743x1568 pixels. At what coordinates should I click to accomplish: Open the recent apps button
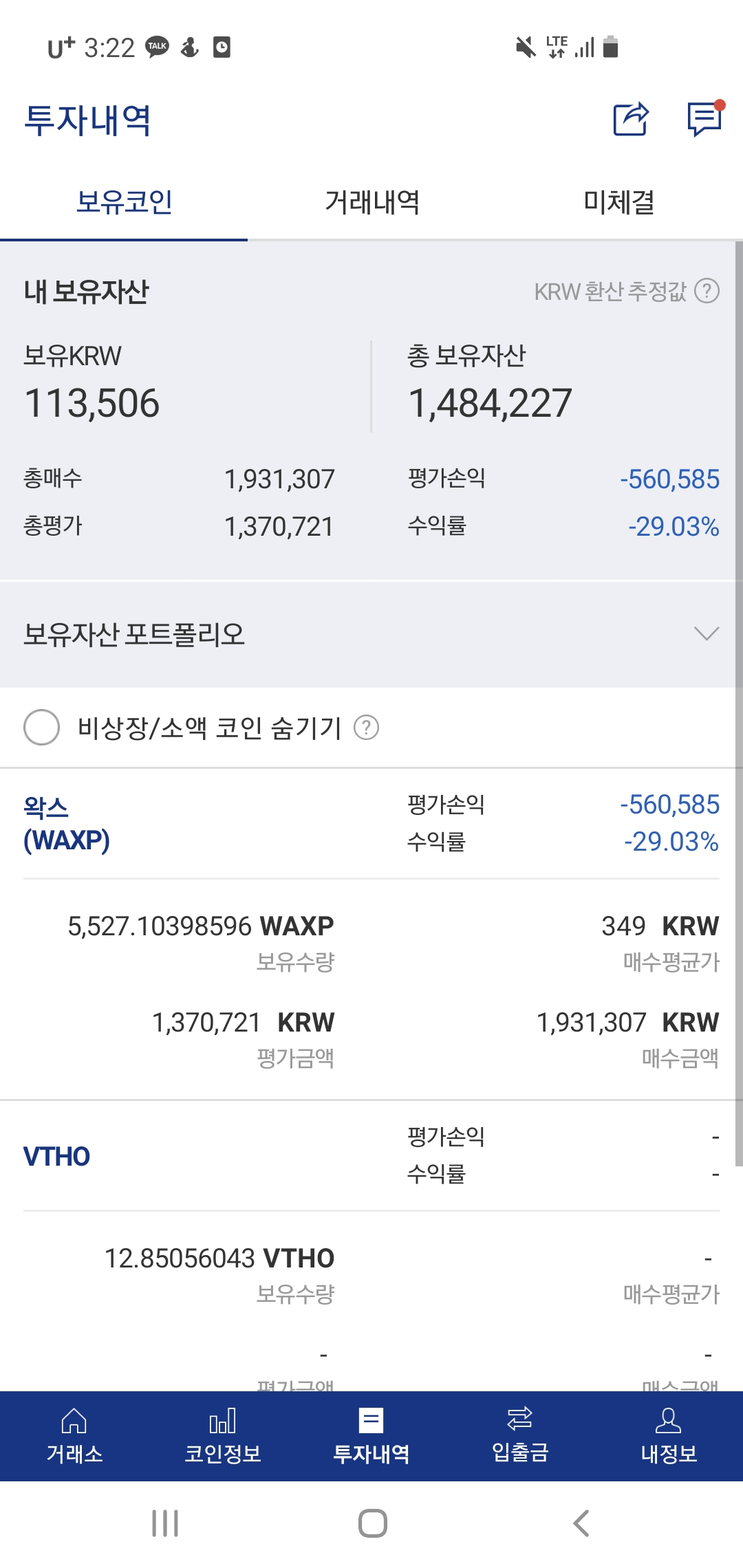pos(165,1523)
